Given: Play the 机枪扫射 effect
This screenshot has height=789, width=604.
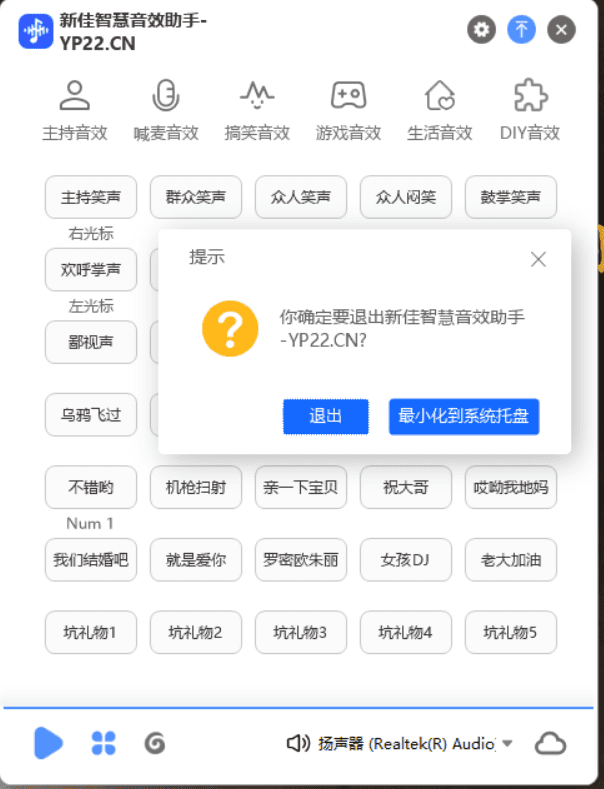Looking at the screenshot, I should pyautogui.click(x=196, y=487).
